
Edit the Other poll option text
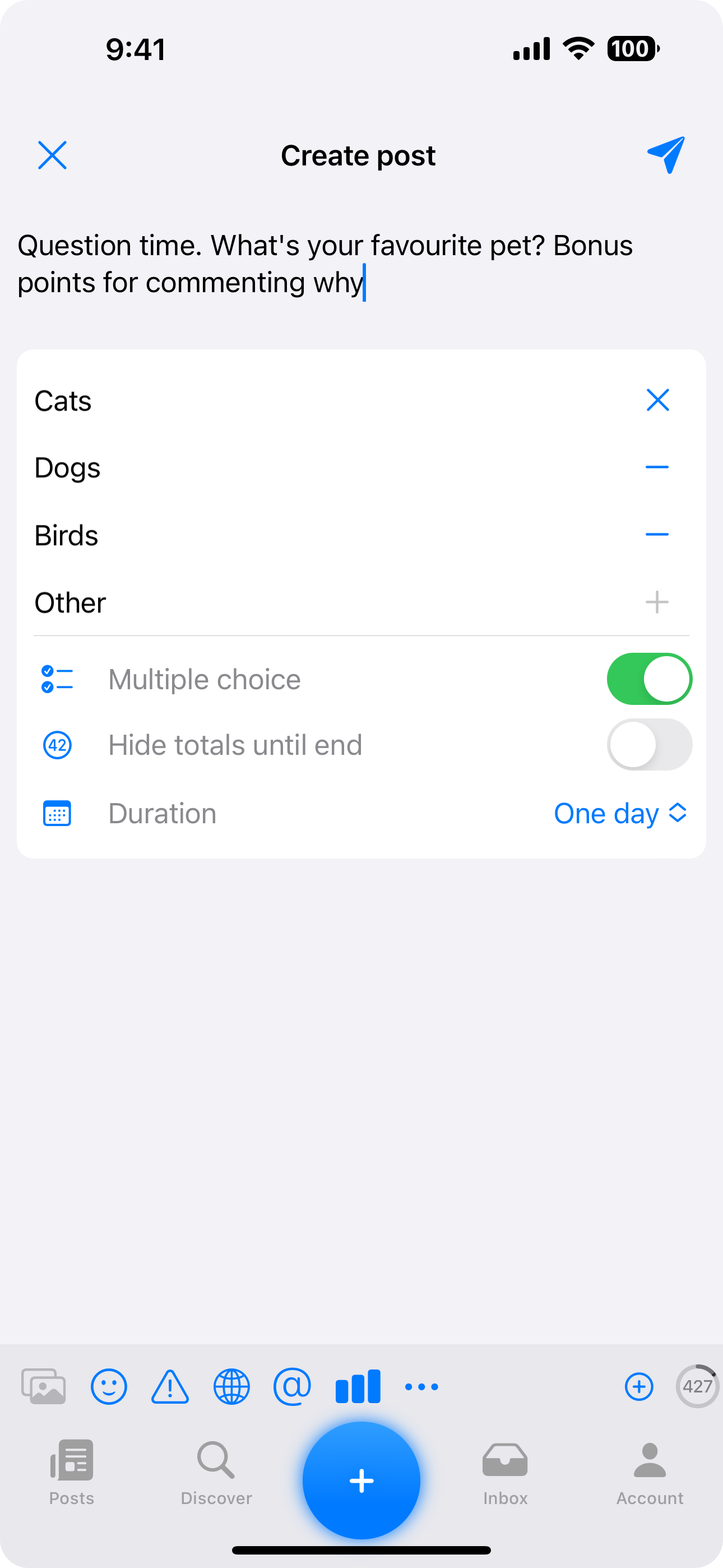[304, 603]
